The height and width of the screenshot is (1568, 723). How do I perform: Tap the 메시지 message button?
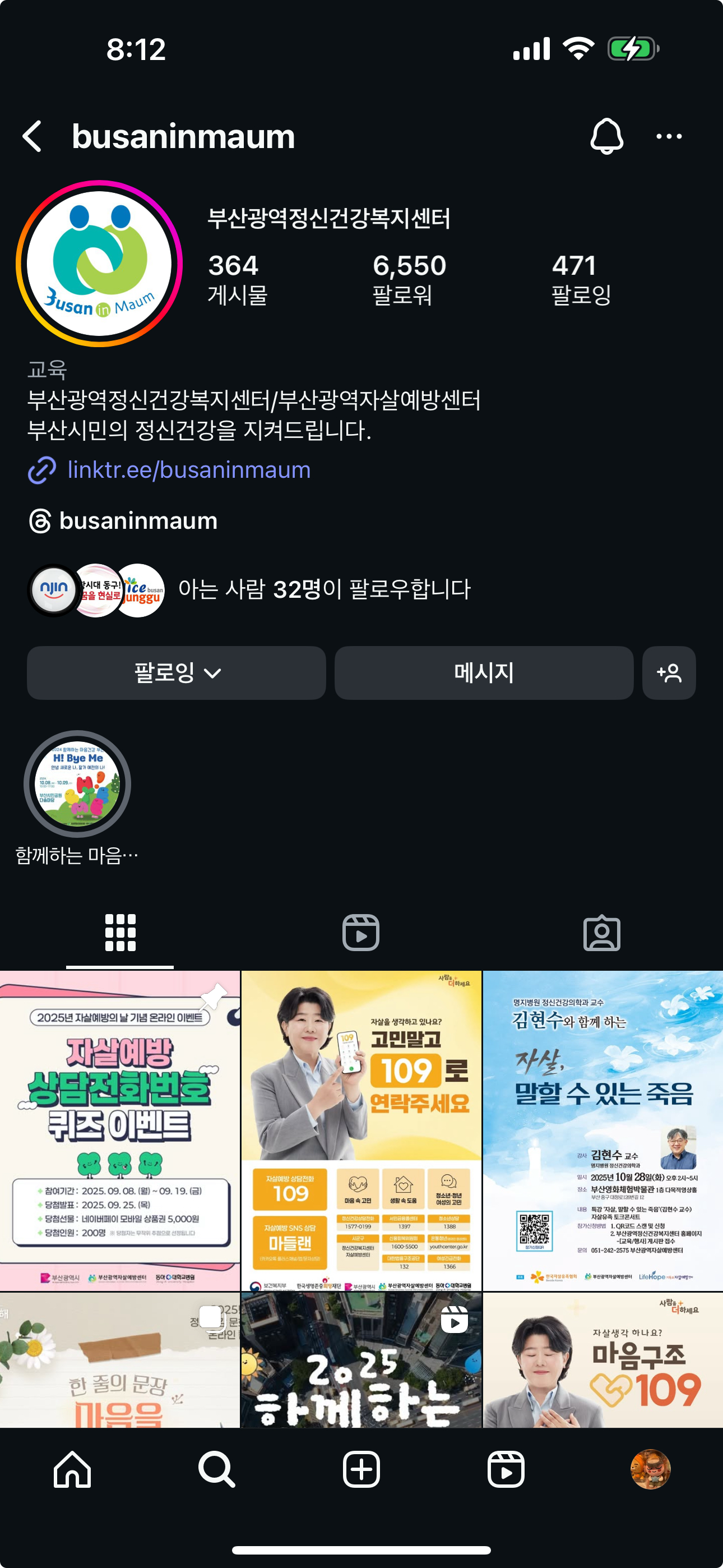[x=483, y=672]
